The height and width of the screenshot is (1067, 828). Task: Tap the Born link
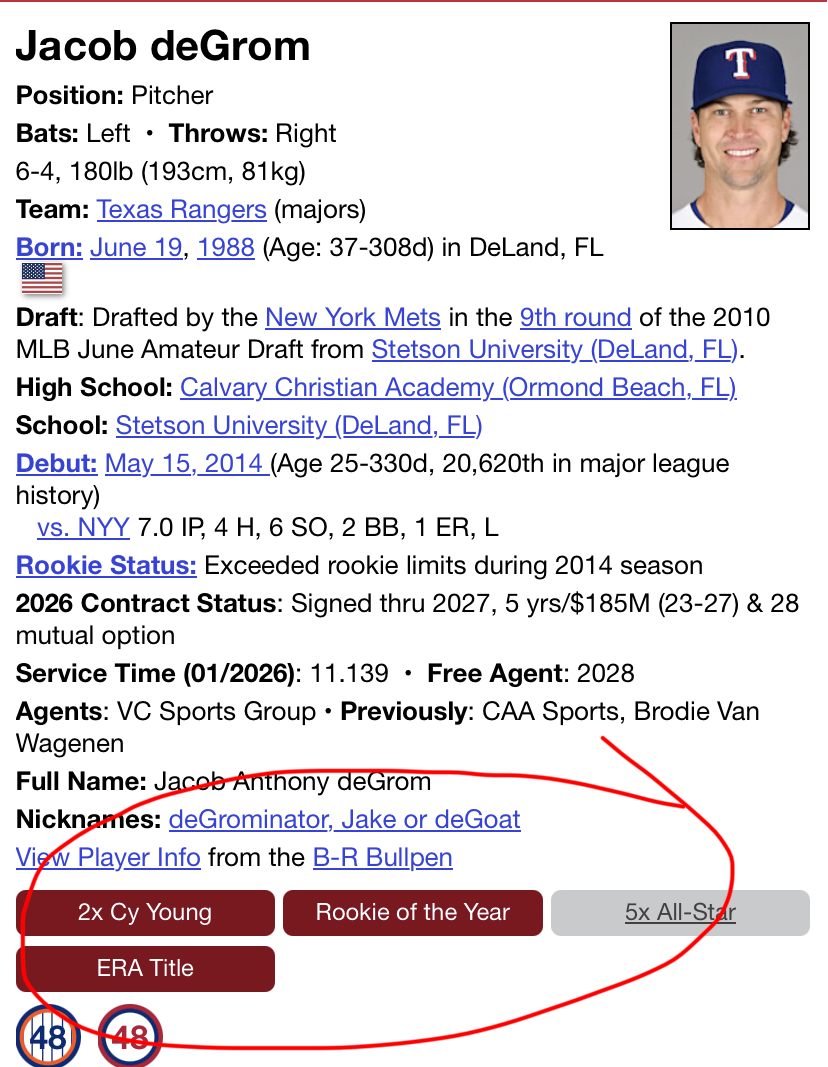[49, 247]
